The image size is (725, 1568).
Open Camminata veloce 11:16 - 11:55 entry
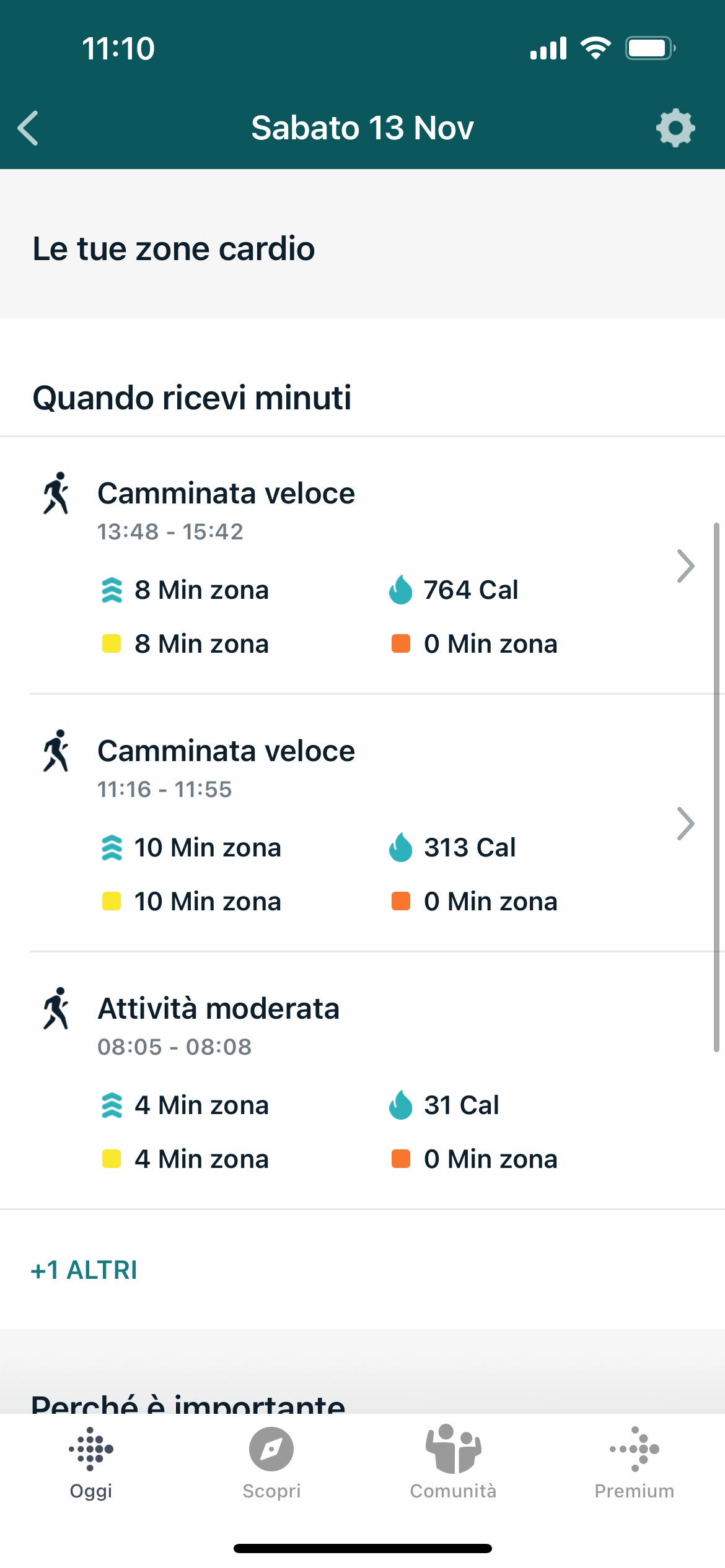click(x=362, y=823)
